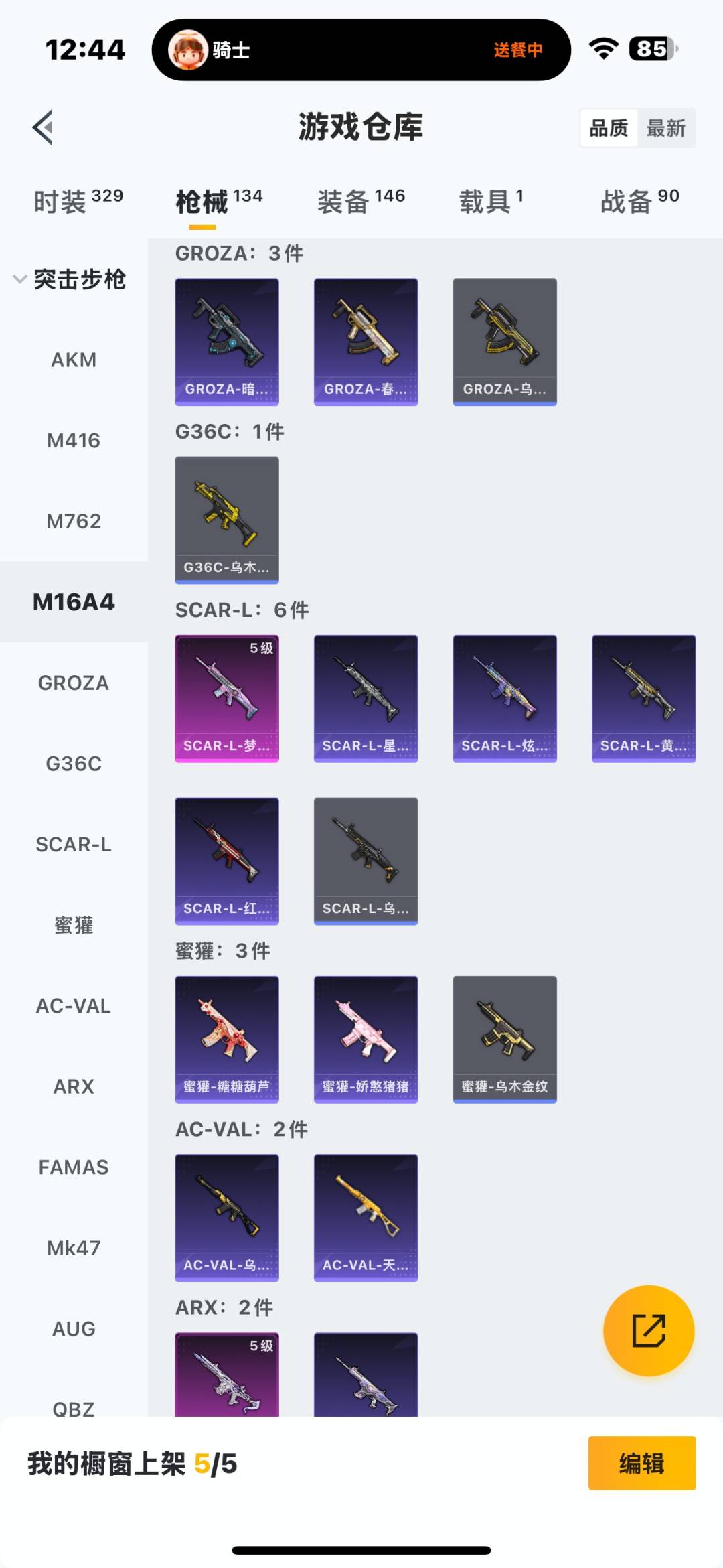Select AKM in the sidebar
Viewport: 723px width, 1568px height.
74,360
